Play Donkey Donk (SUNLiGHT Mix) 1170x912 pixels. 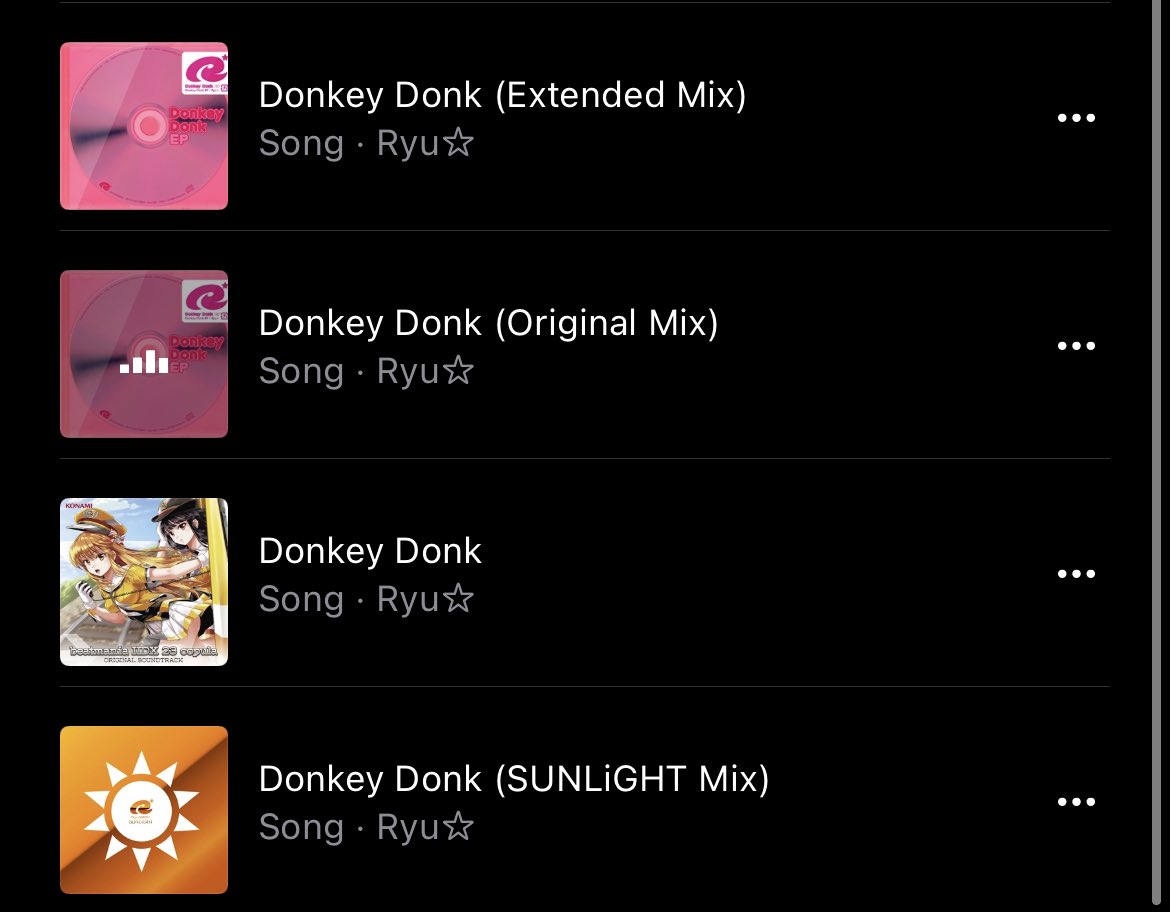coord(514,780)
